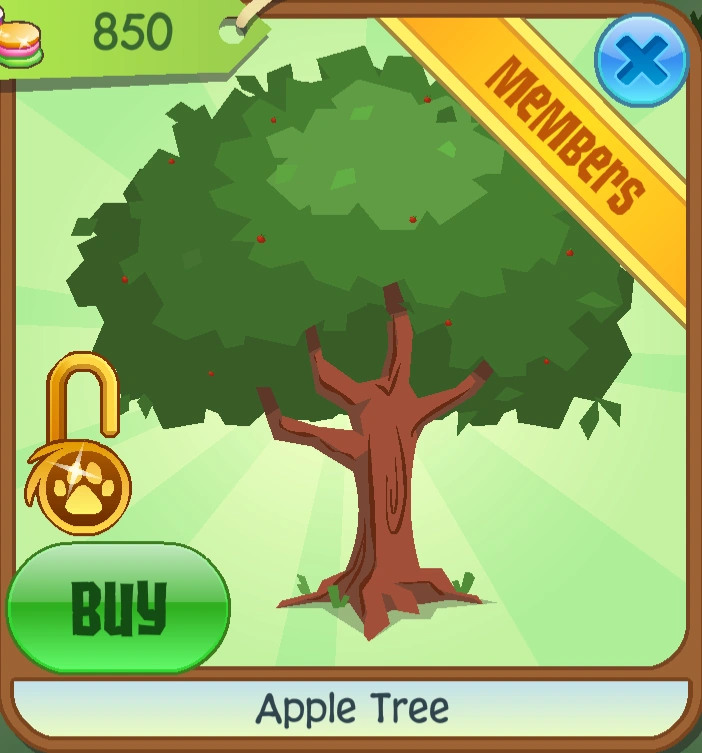
Task: Close the Apple Tree preview dialog
Action: 641,61
